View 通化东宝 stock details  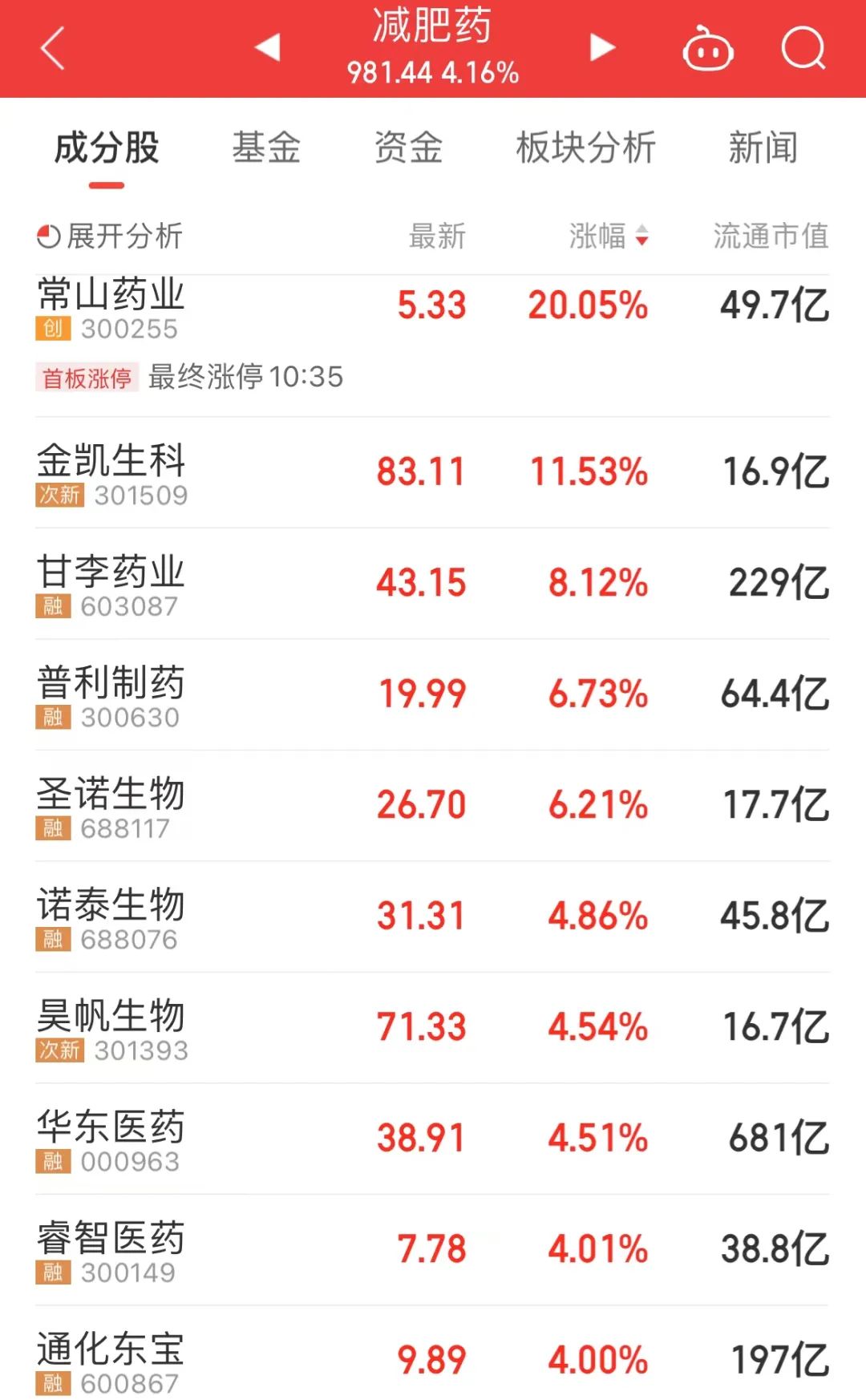111,1361
